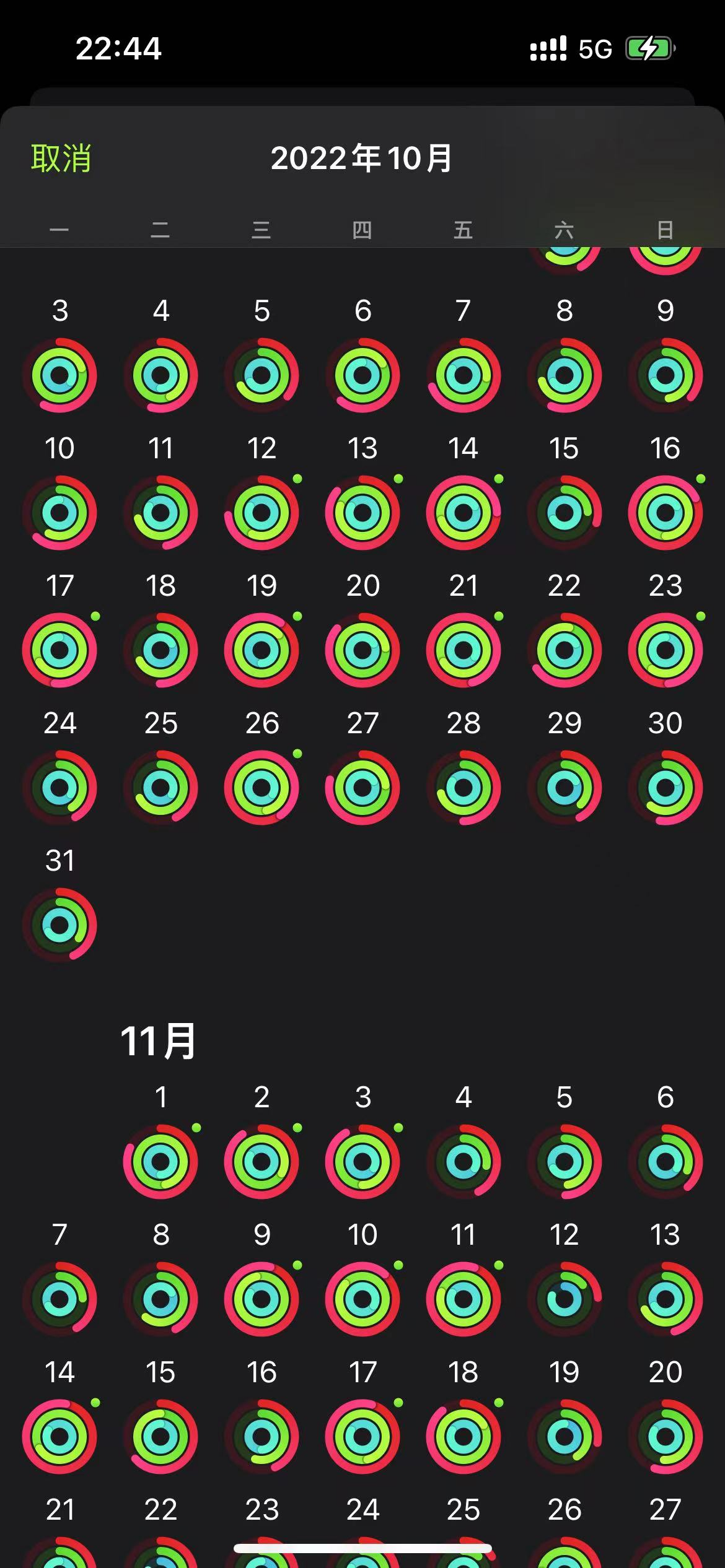The height and width of the screenshot is (1568, 725).
Task: View October 9 activity summary
Action: 666,375
